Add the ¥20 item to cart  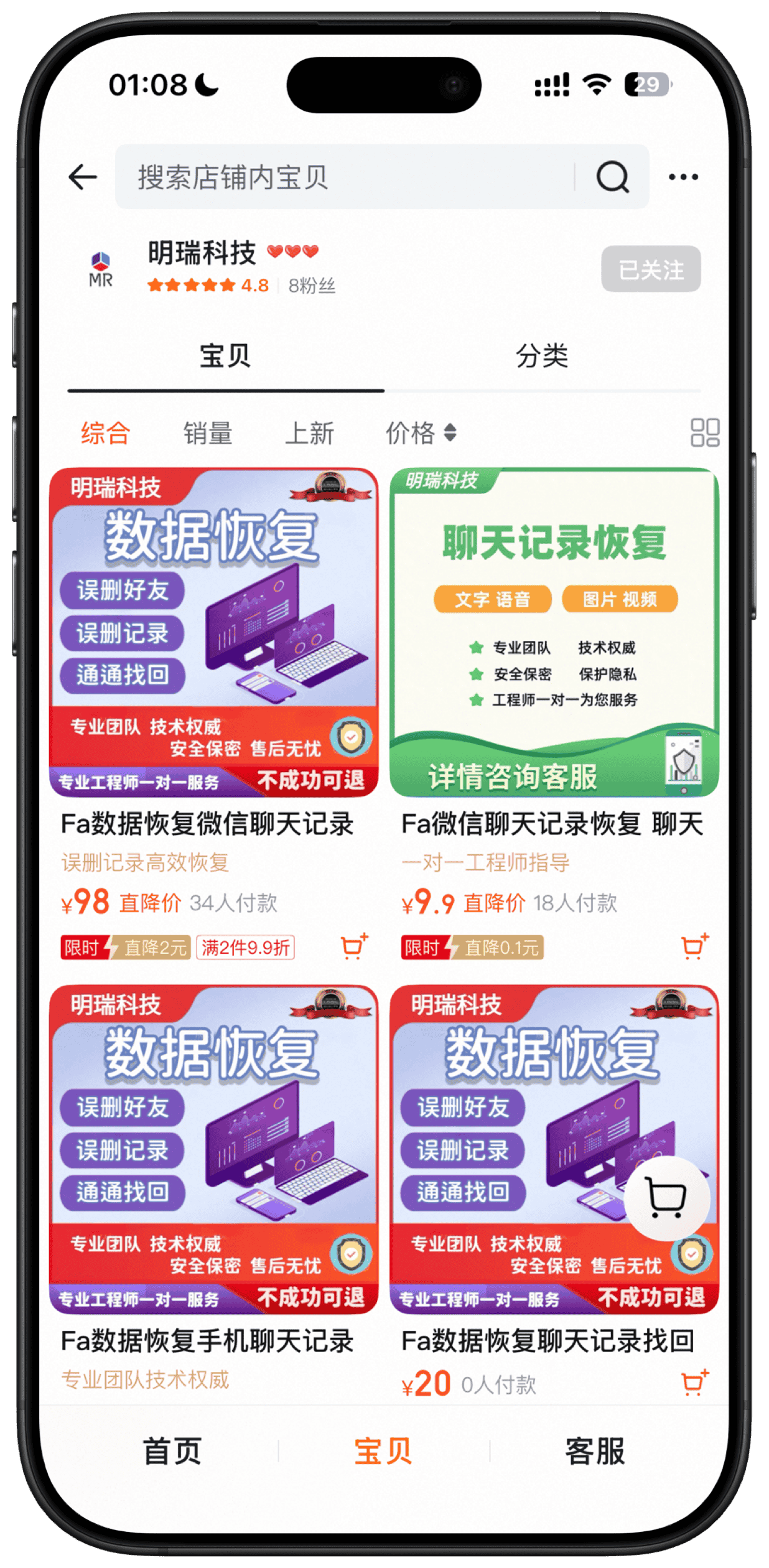coord(694,1383)
